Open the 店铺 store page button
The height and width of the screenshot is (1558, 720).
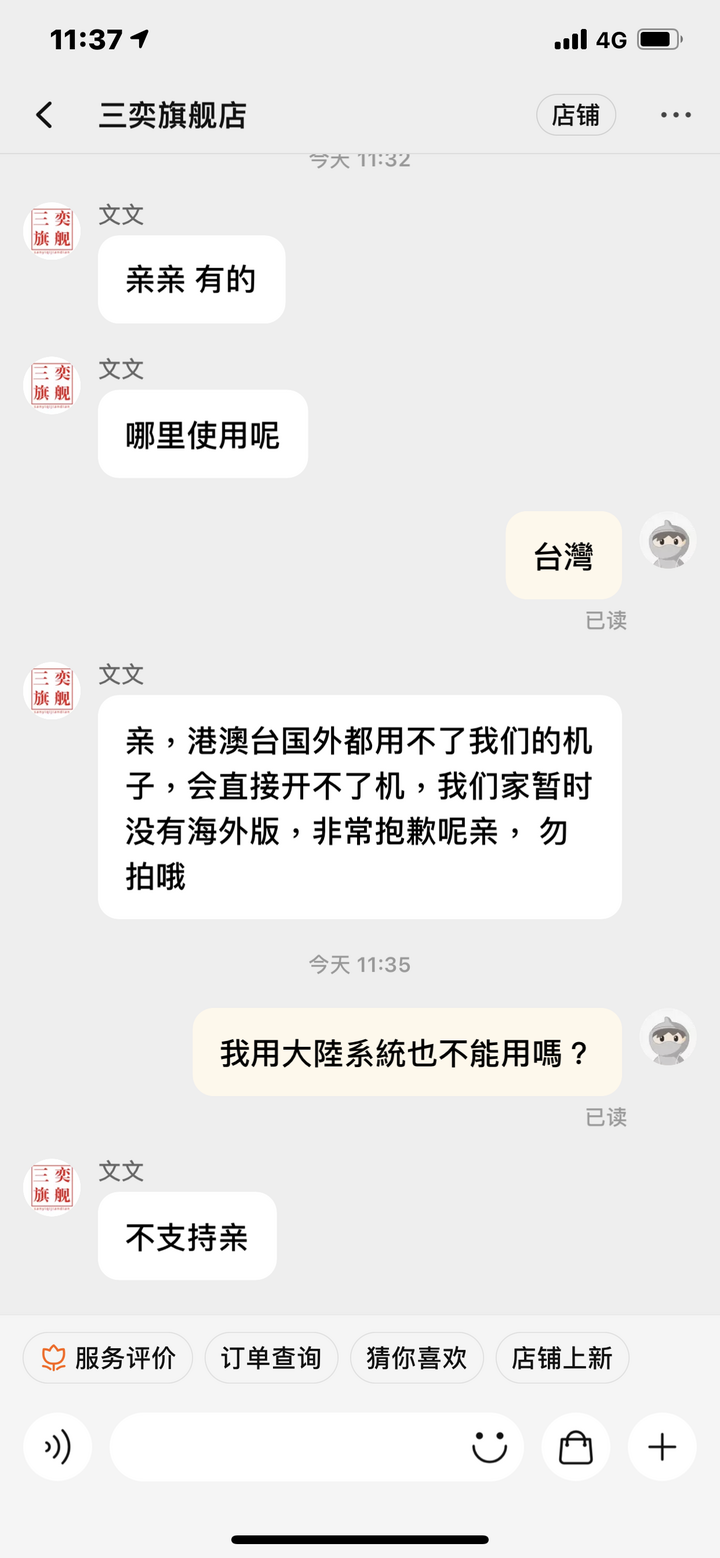tap(576, 115)
